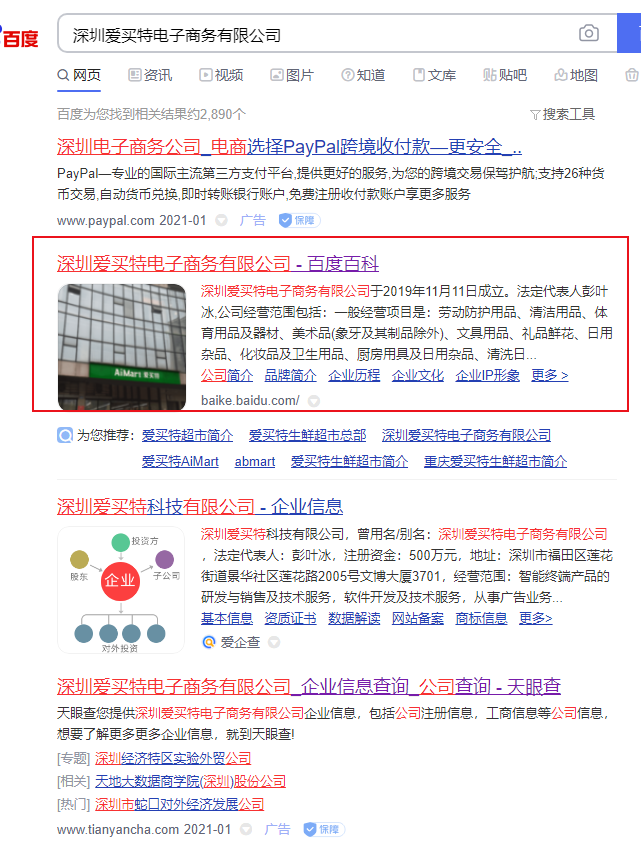
Task: Open the 企业文化 sublink
Action: [417, 376]
